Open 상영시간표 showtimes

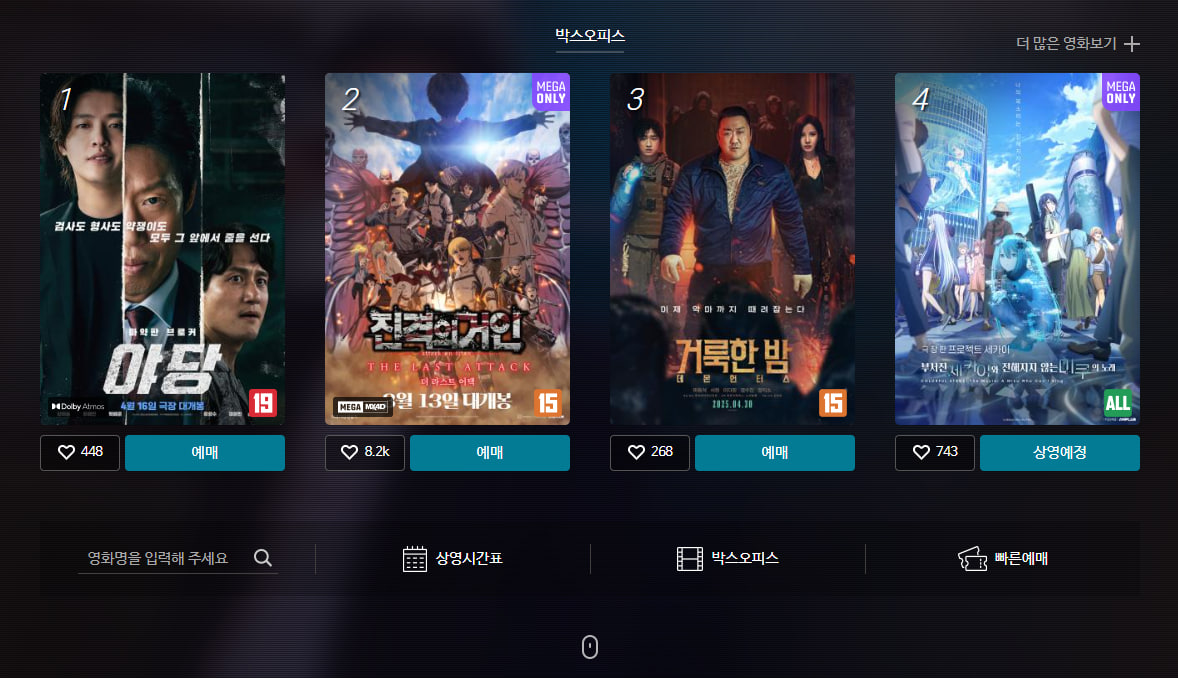452,558
